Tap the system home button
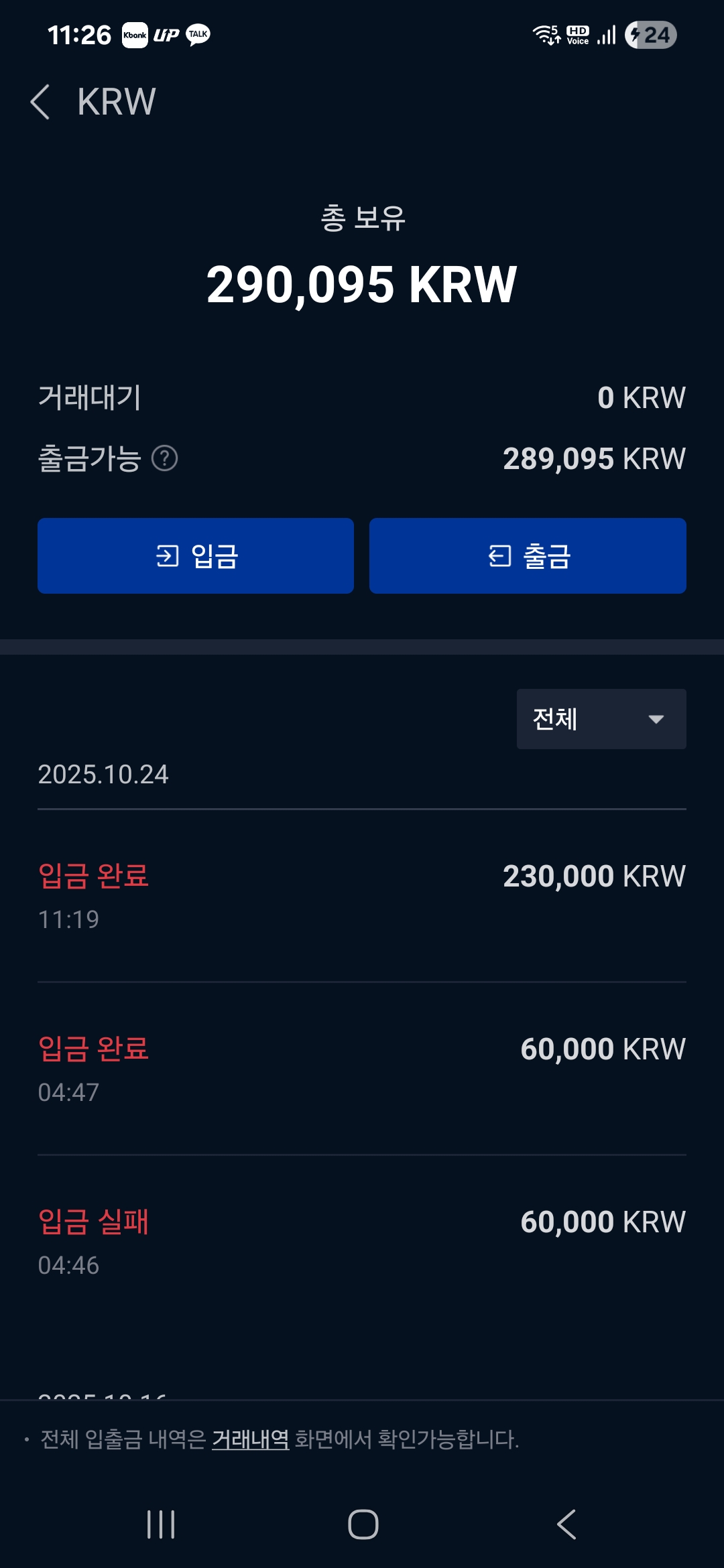The height and width of the screenshot is (1568, 724). (x=363, y=1524)
